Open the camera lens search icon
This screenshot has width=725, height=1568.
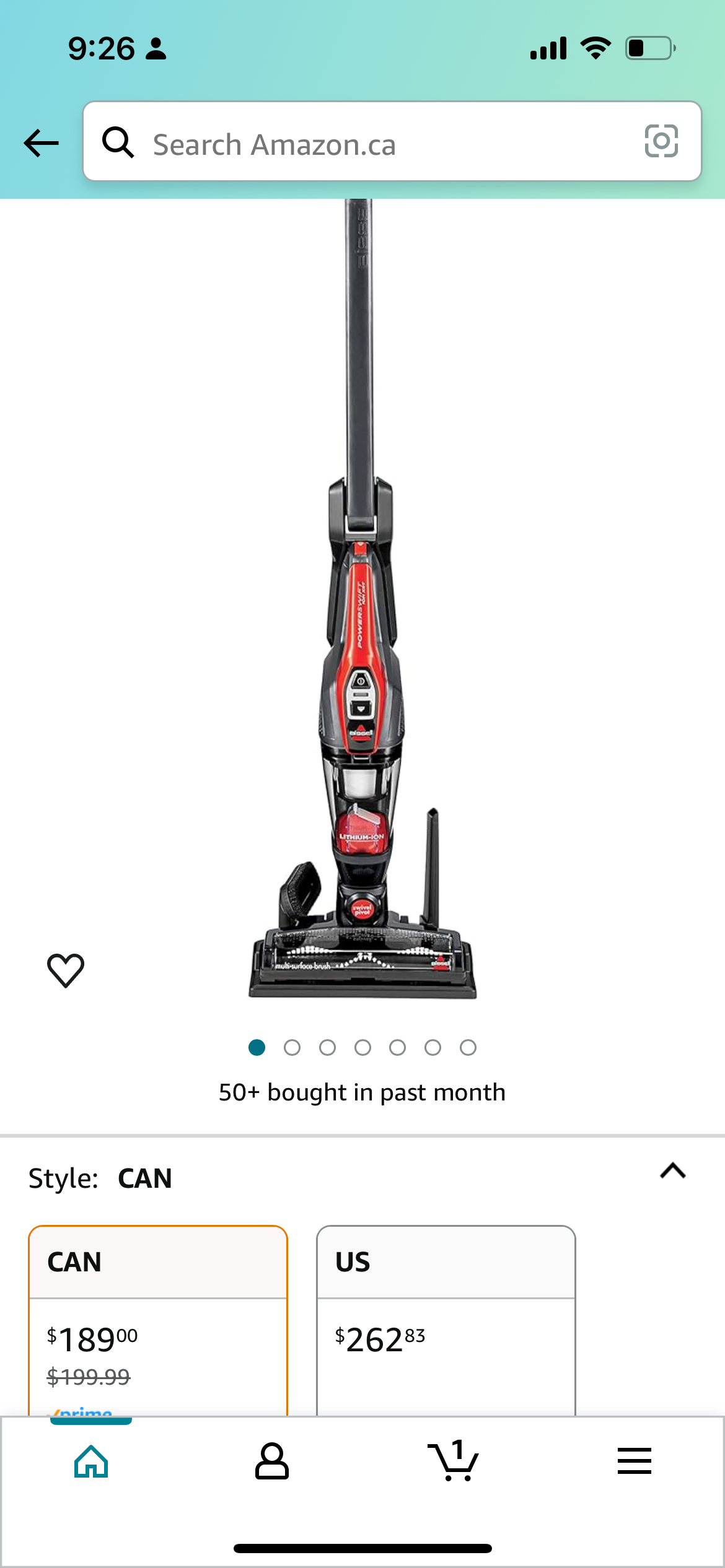pyautogui.click(x=661, y=141)
